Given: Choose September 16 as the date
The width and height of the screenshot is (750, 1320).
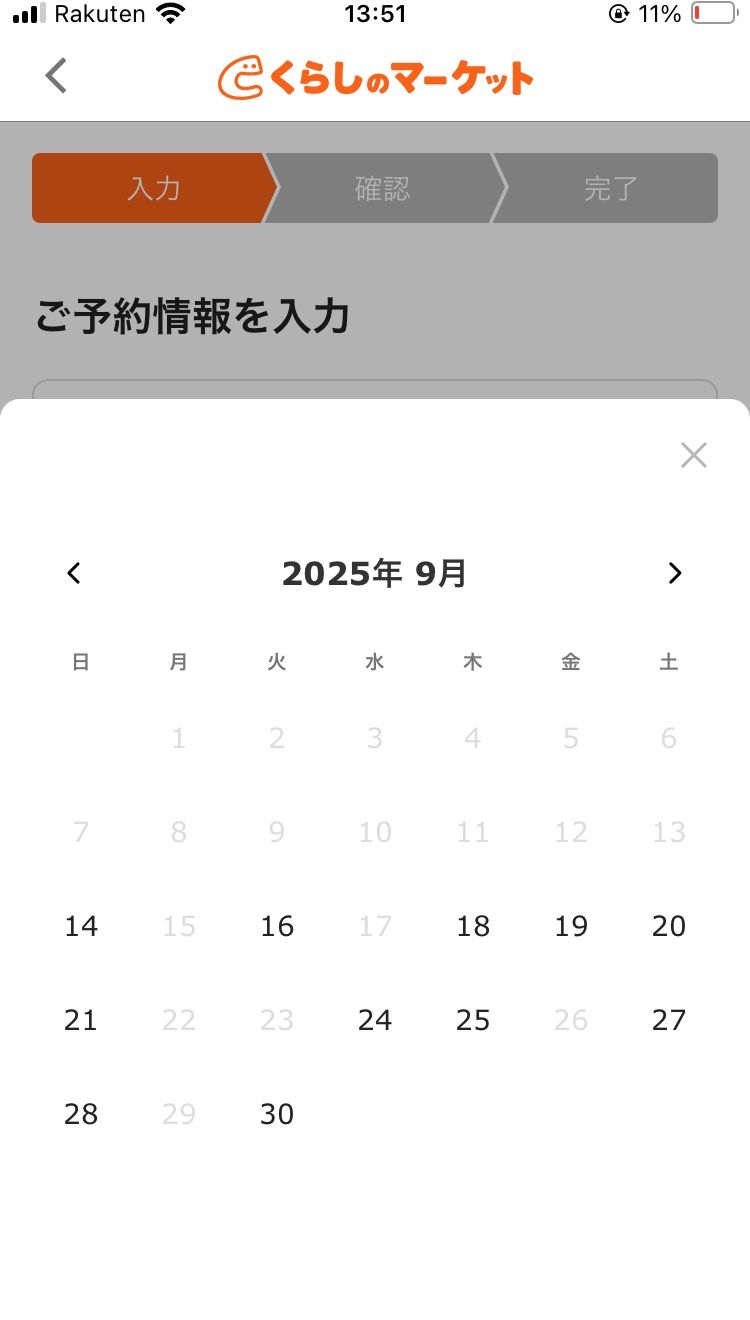Looking at the screenshot, I should [x=277, y=926].
